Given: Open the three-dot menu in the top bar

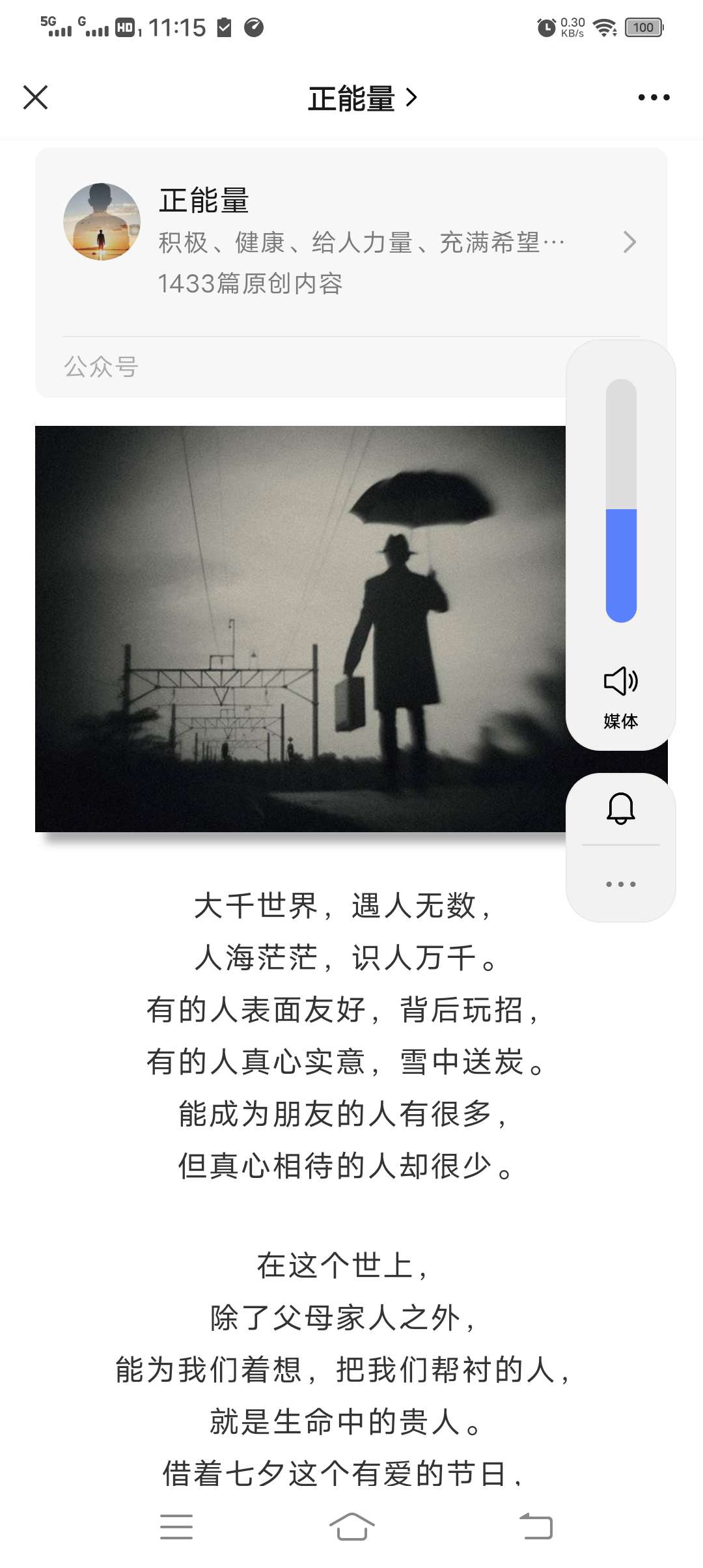Looking at the screenshot, I should (x=654, y=98).
